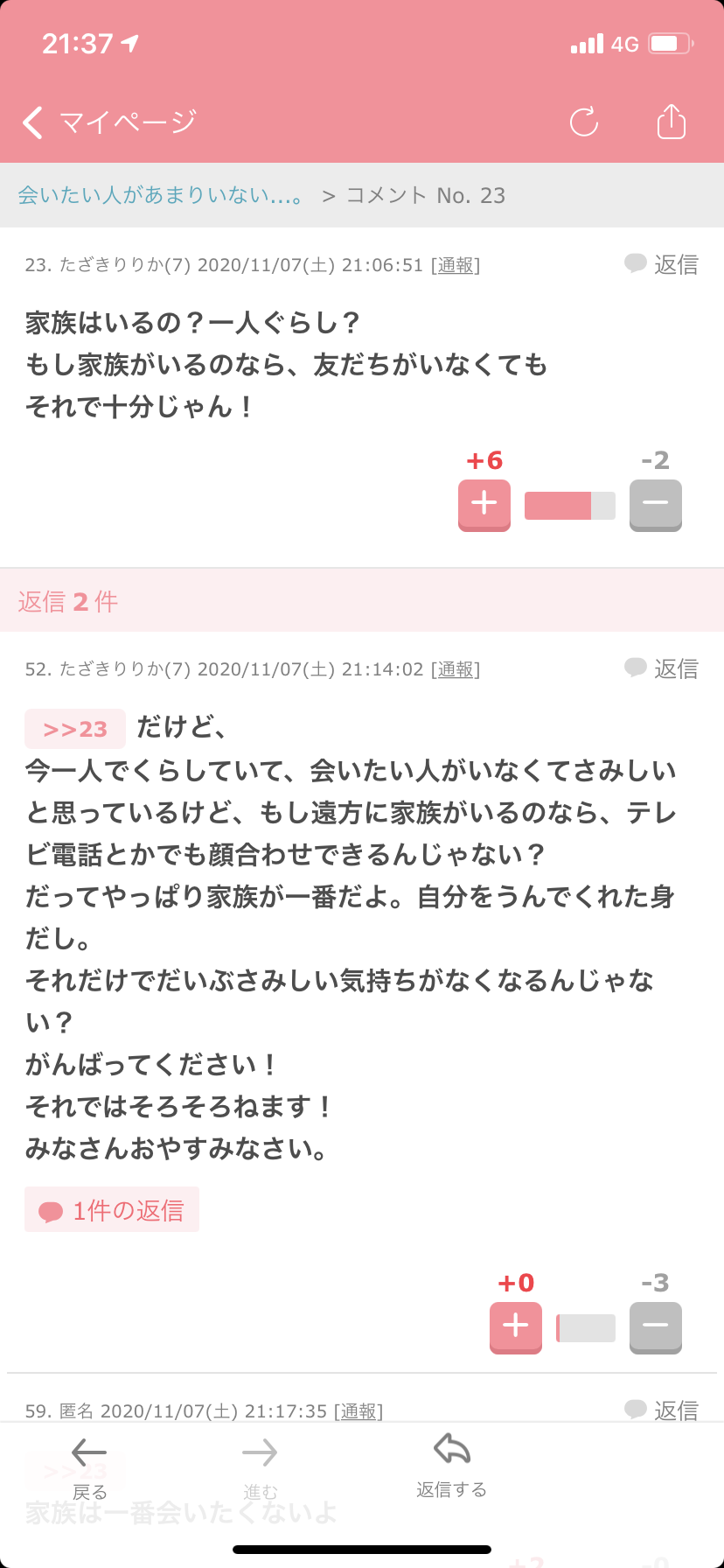Open the >>23 anchor in comment 52
The height and width of the screenshot is (1568, 724).
click(x=75, y=729)
